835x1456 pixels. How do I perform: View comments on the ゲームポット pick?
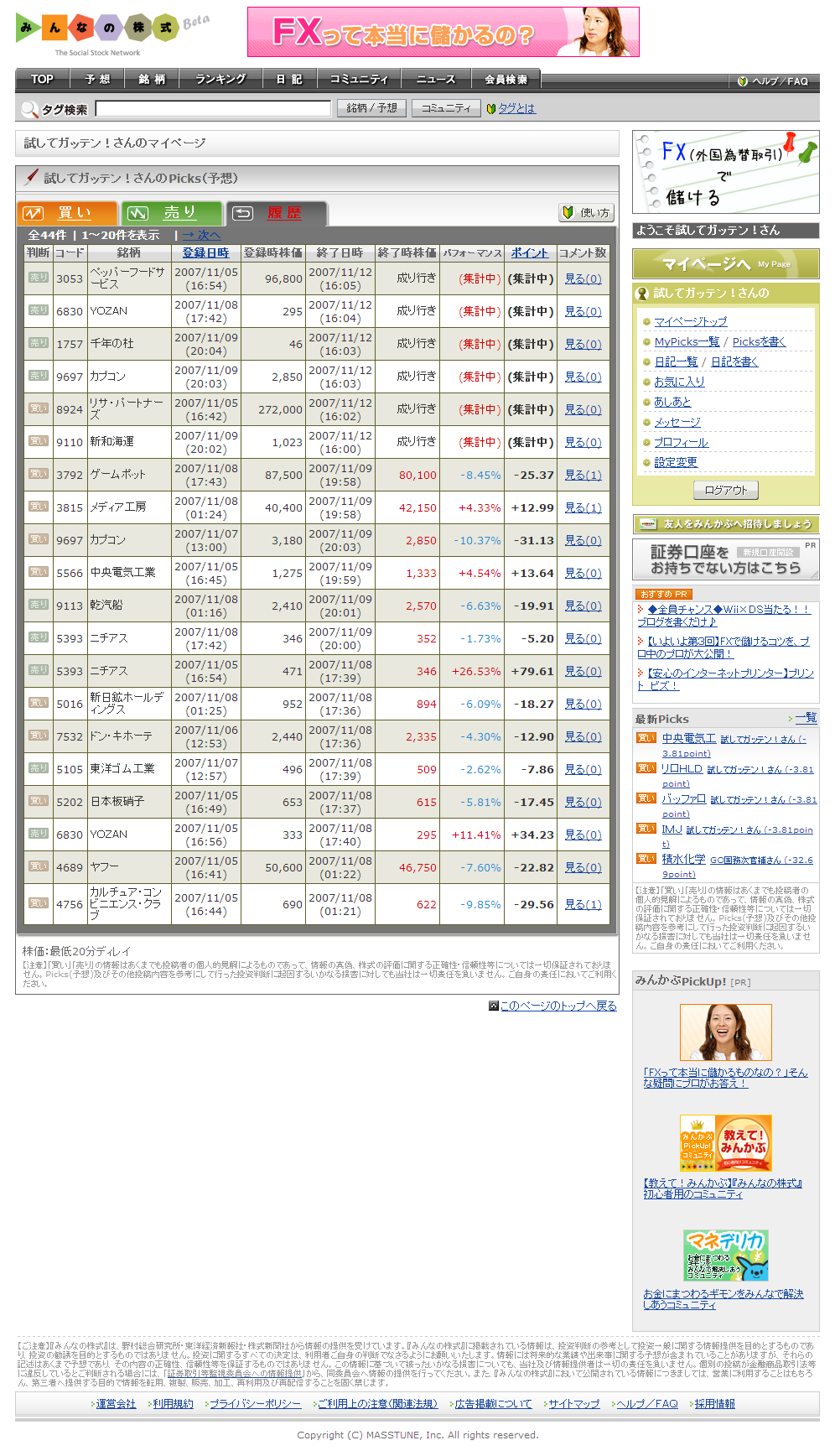(x=583, y=475)
